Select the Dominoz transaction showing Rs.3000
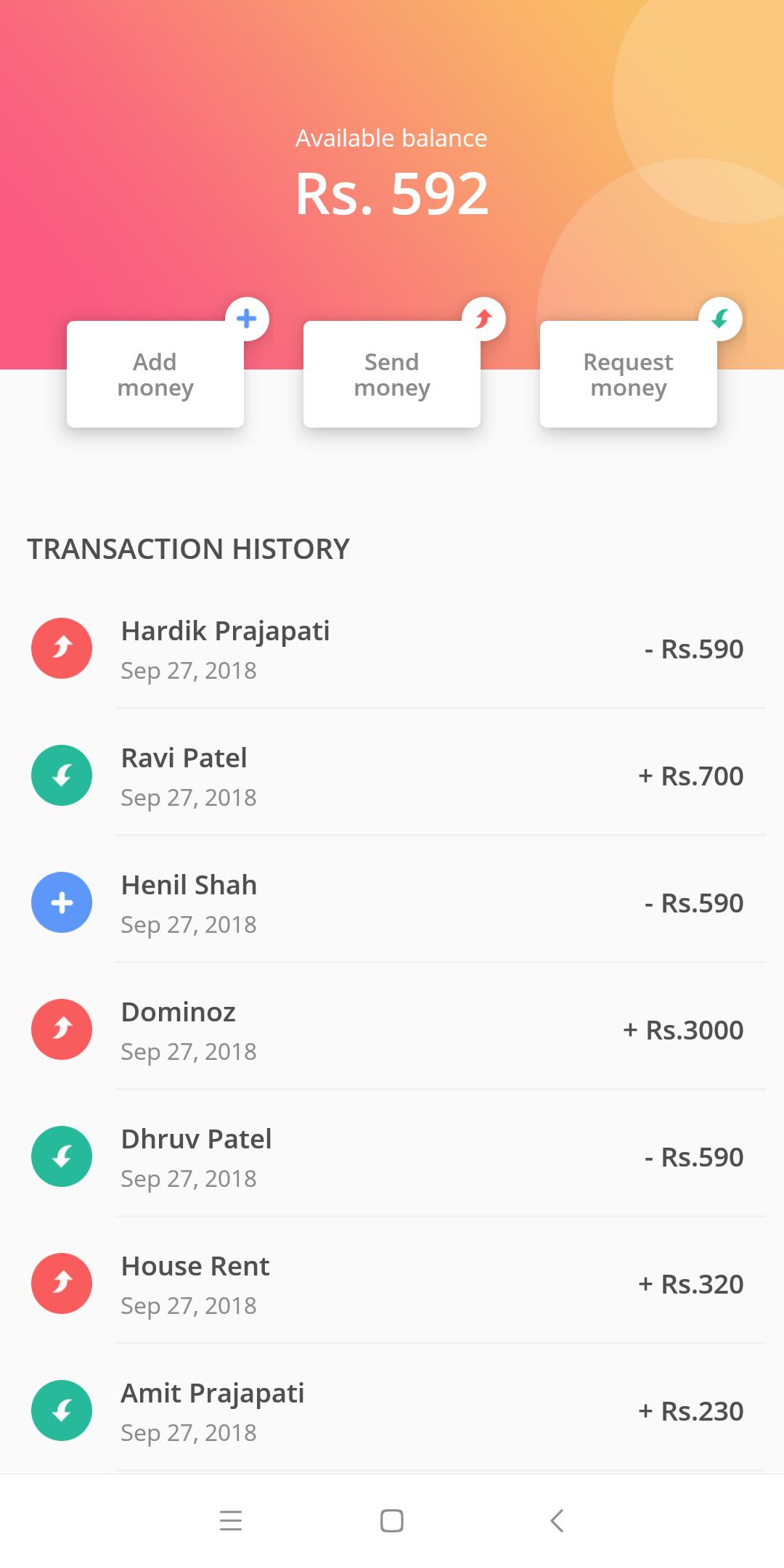This screenshot has width=784, height=1568. pos(392,1029)
